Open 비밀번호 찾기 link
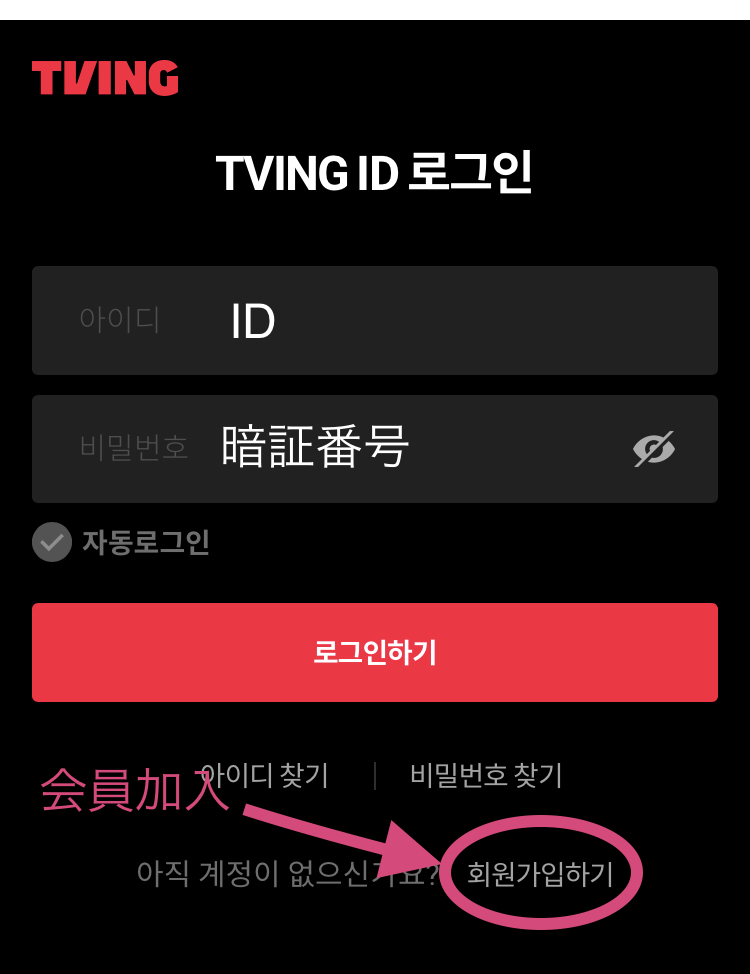Image resolution: width=750 pixels, height=974 pixels. (486, 775)
